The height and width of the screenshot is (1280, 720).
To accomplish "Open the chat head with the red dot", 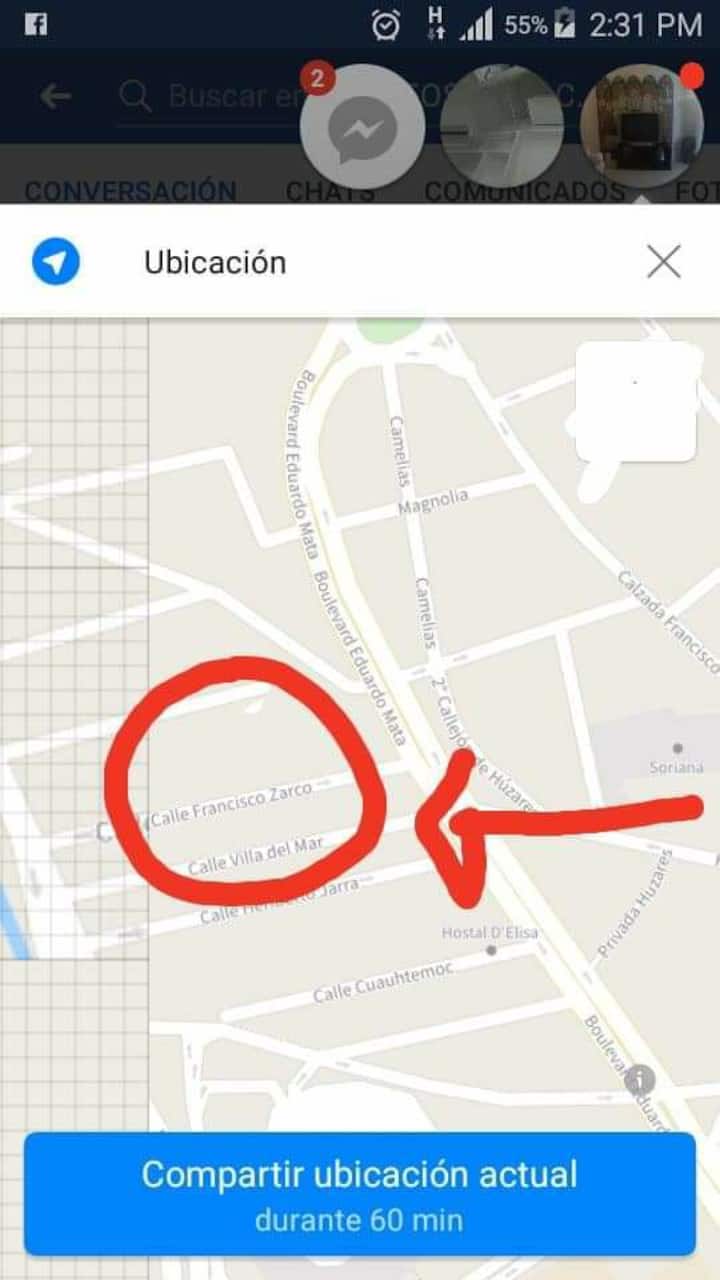I will 641,127.
